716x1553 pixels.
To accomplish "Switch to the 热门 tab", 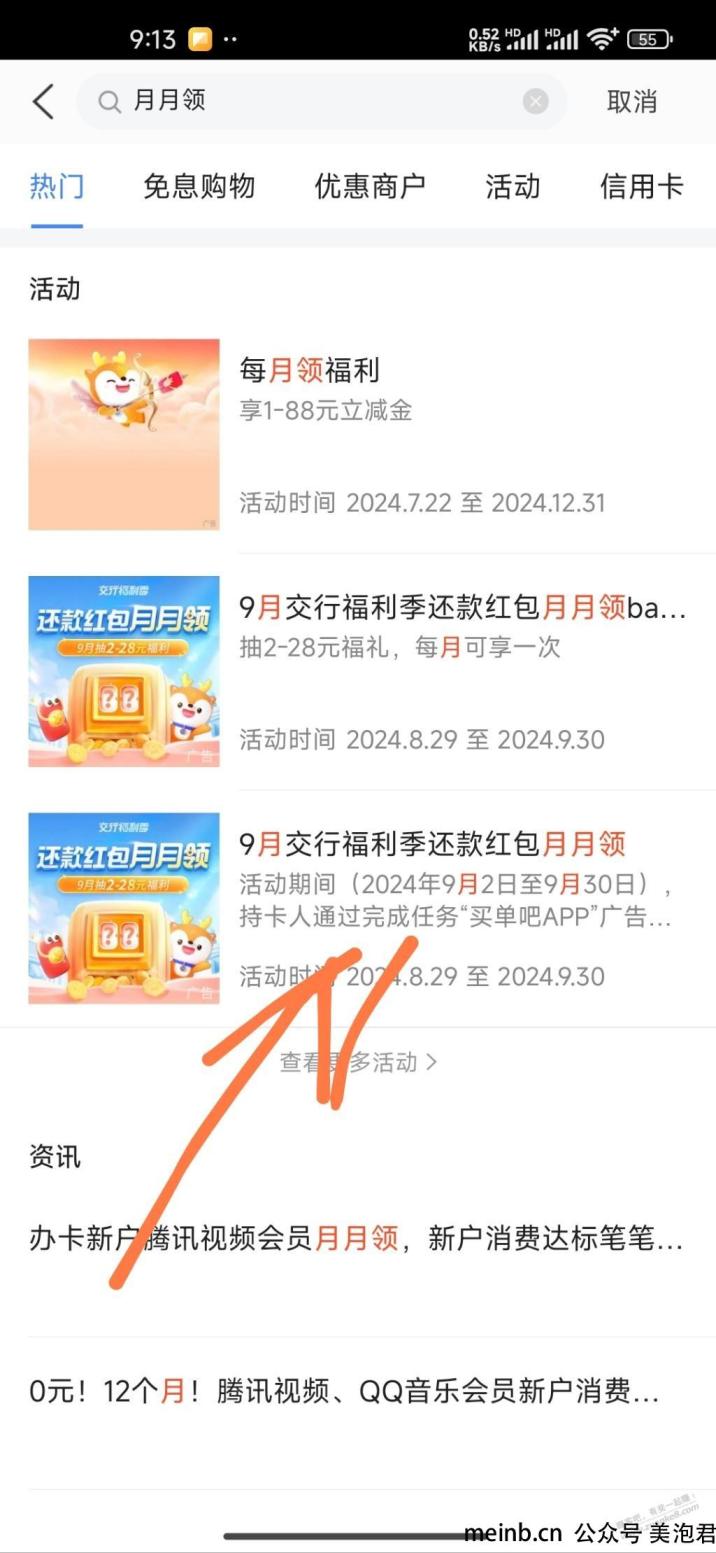I will (x=56, y=187).
